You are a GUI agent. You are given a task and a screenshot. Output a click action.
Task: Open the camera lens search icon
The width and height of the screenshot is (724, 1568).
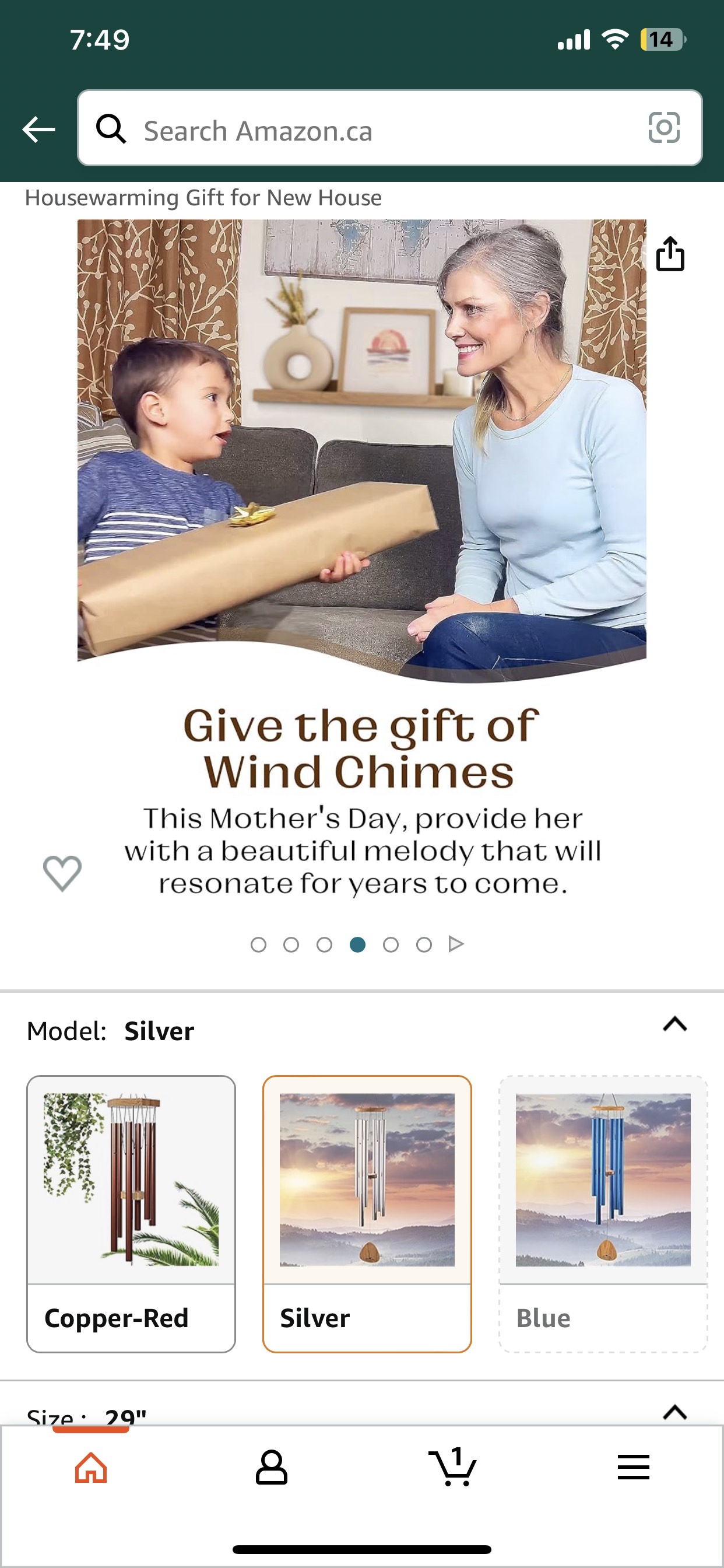[663, 128]
